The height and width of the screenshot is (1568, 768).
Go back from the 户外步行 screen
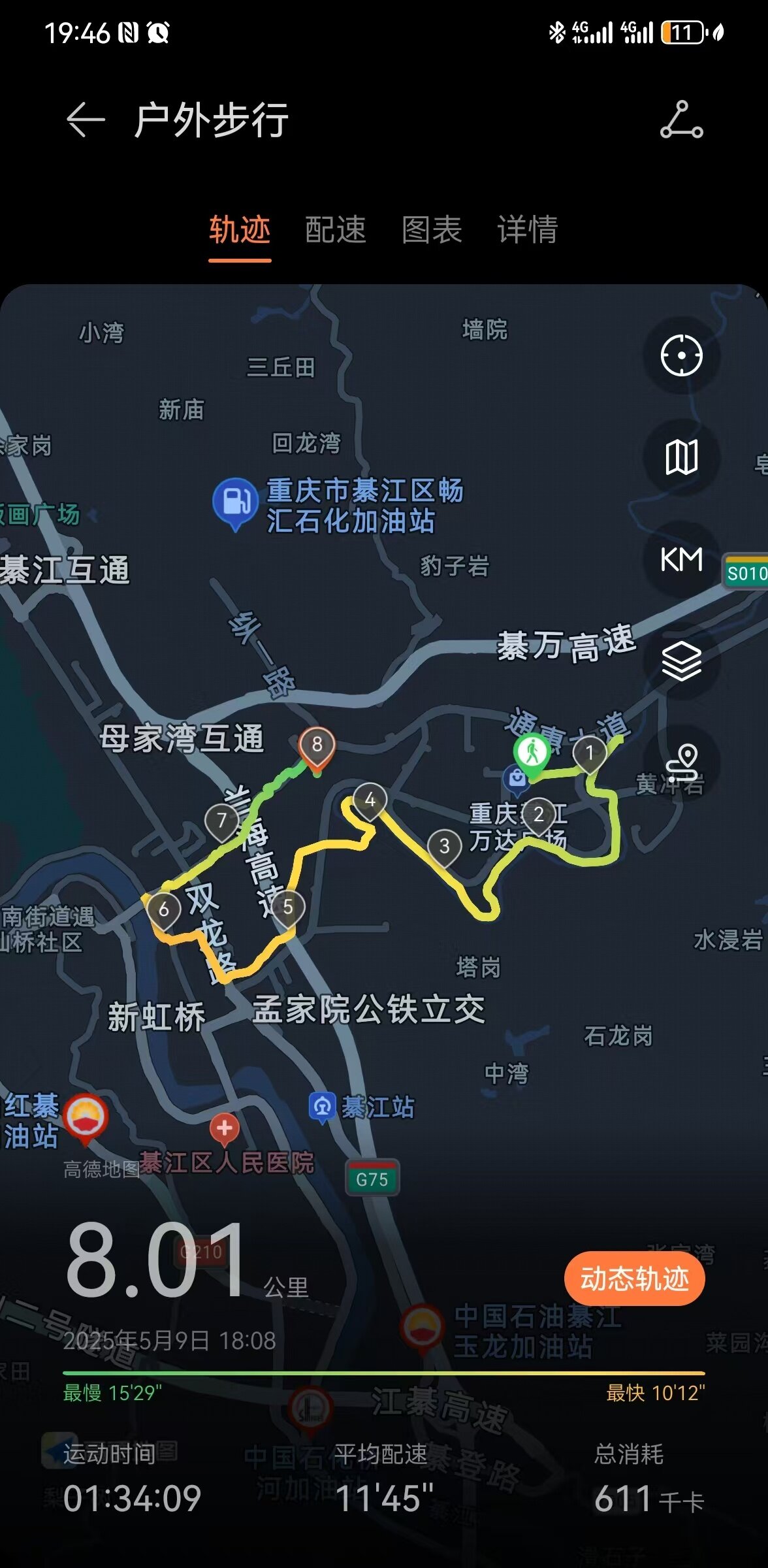86,120
